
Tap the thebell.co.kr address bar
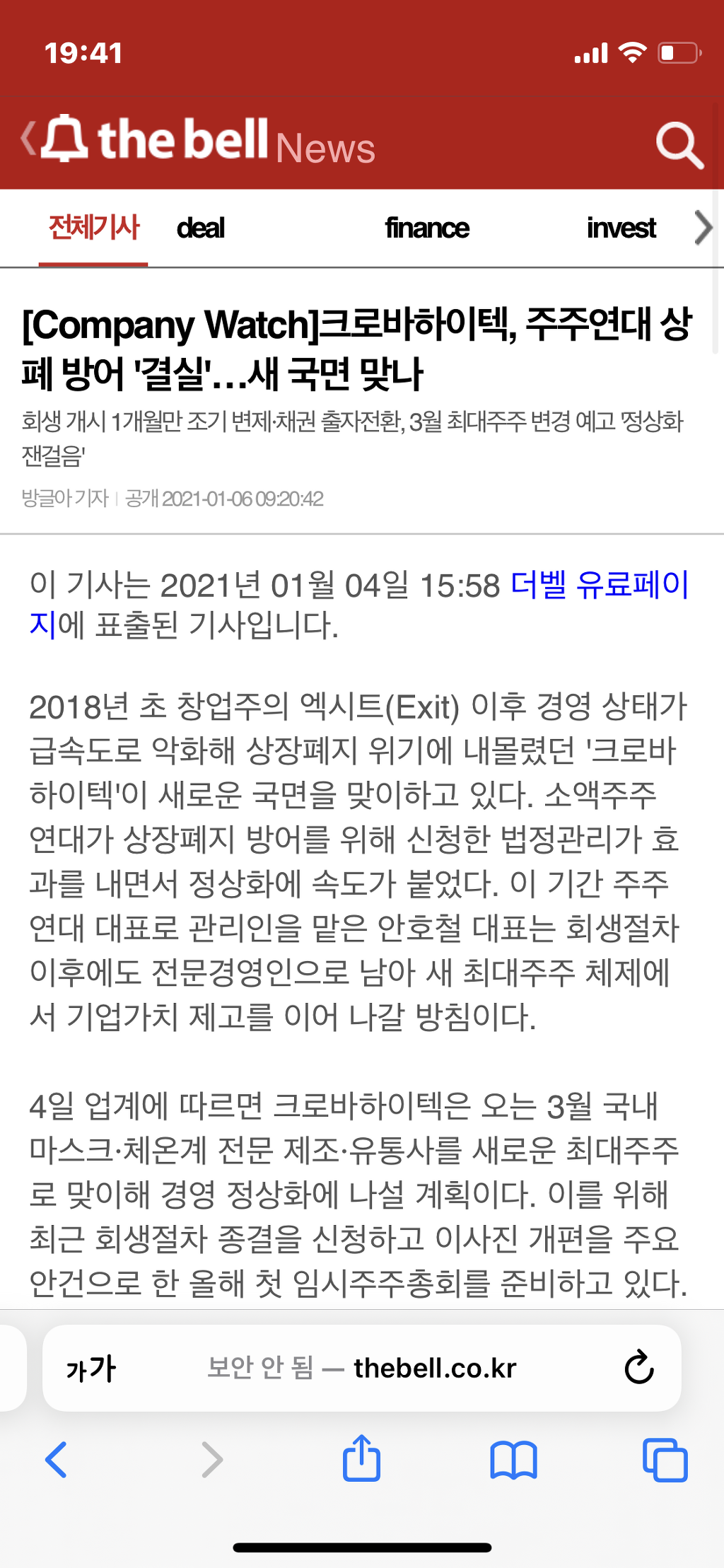pos(362,1368)
